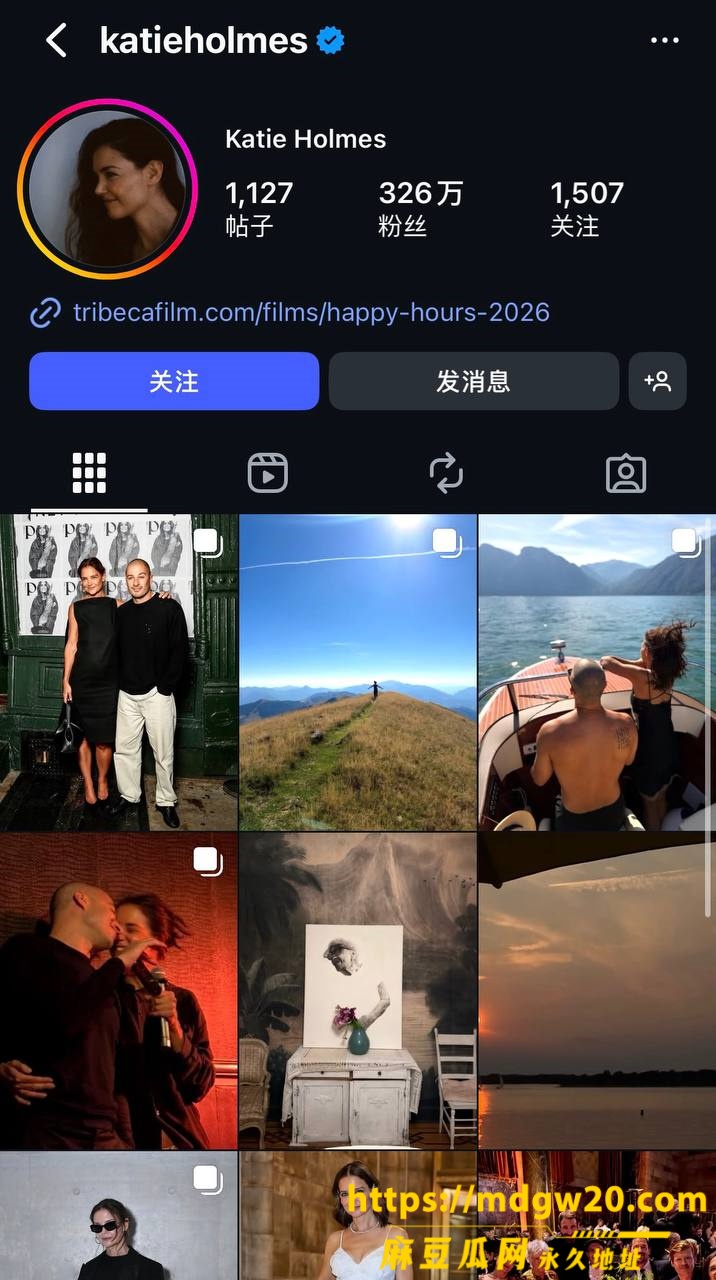Viewport: 716px width, 1280px height.
Task: Tap the suggested users add-person icon
Action: (x=658, y=381)
